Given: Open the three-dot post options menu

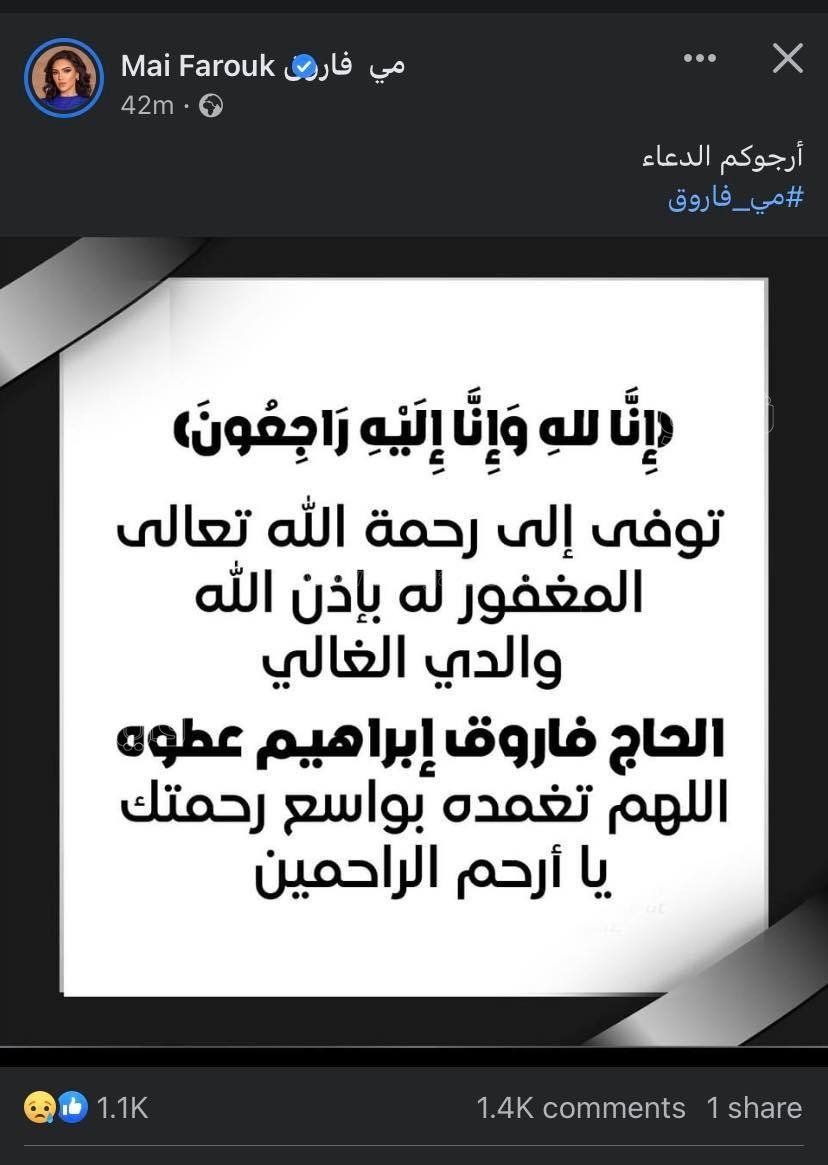Looking at the screenshot, I should (700, 60).
